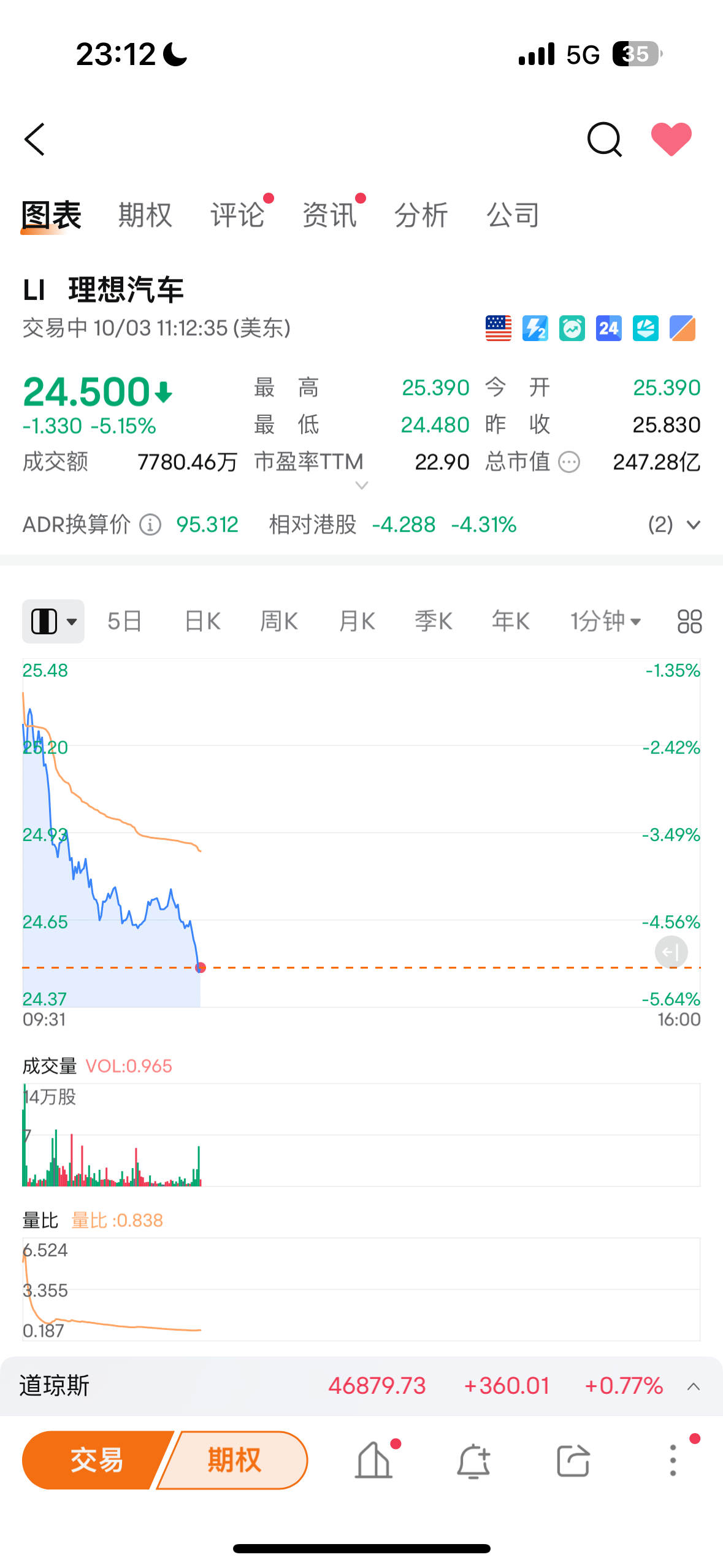Switch chart to 月K
The image size is (723, 1568).
coord(357,621)
